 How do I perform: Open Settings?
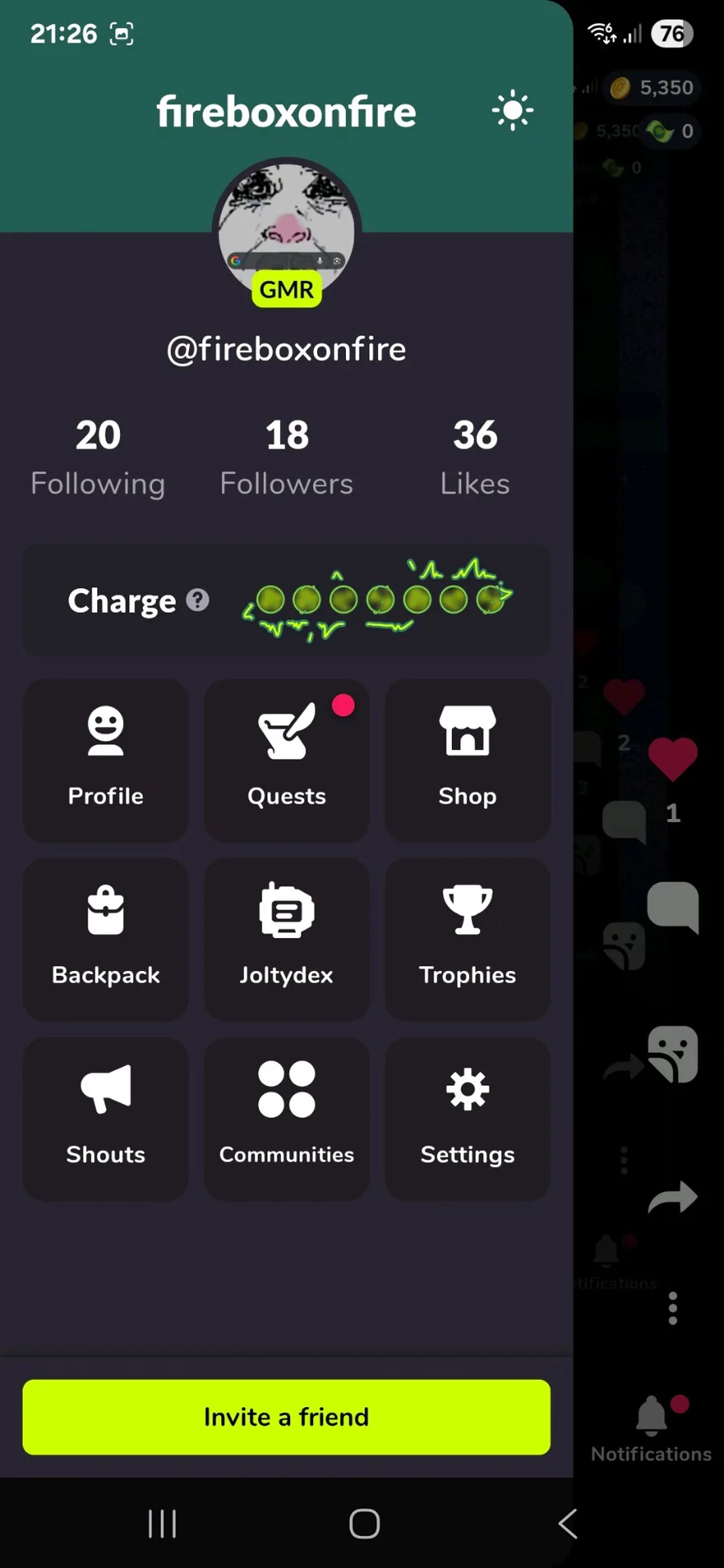[x=467, y=1118]
